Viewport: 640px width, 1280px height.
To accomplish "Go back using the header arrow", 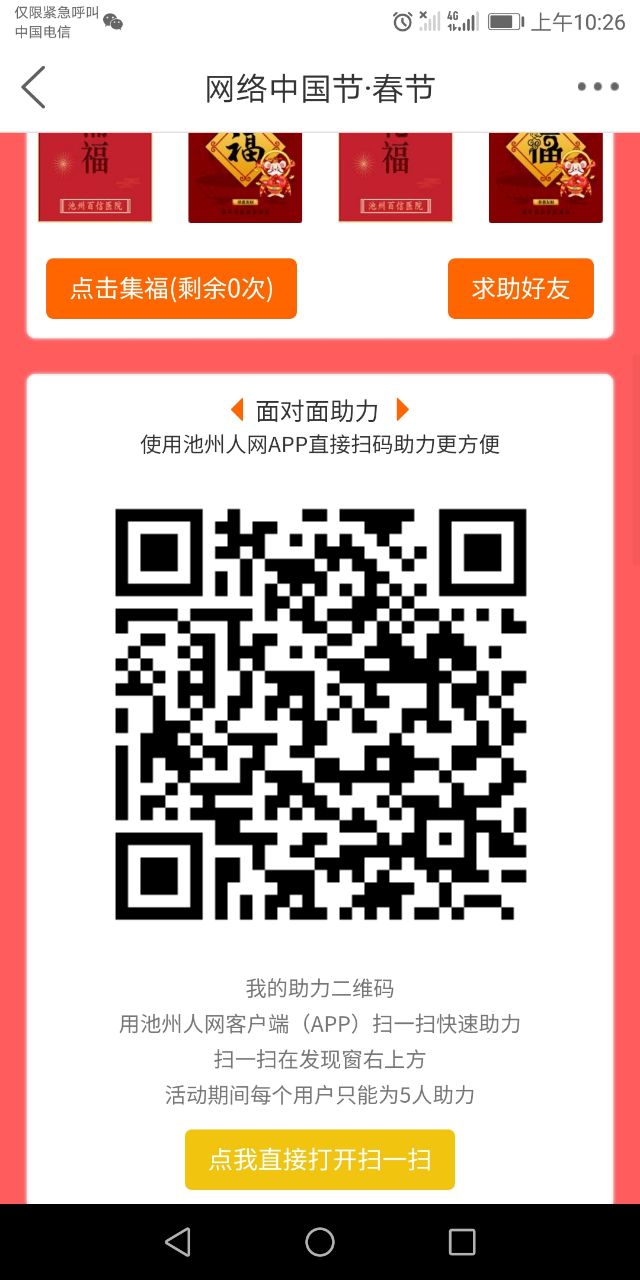I will pos(34,88).
